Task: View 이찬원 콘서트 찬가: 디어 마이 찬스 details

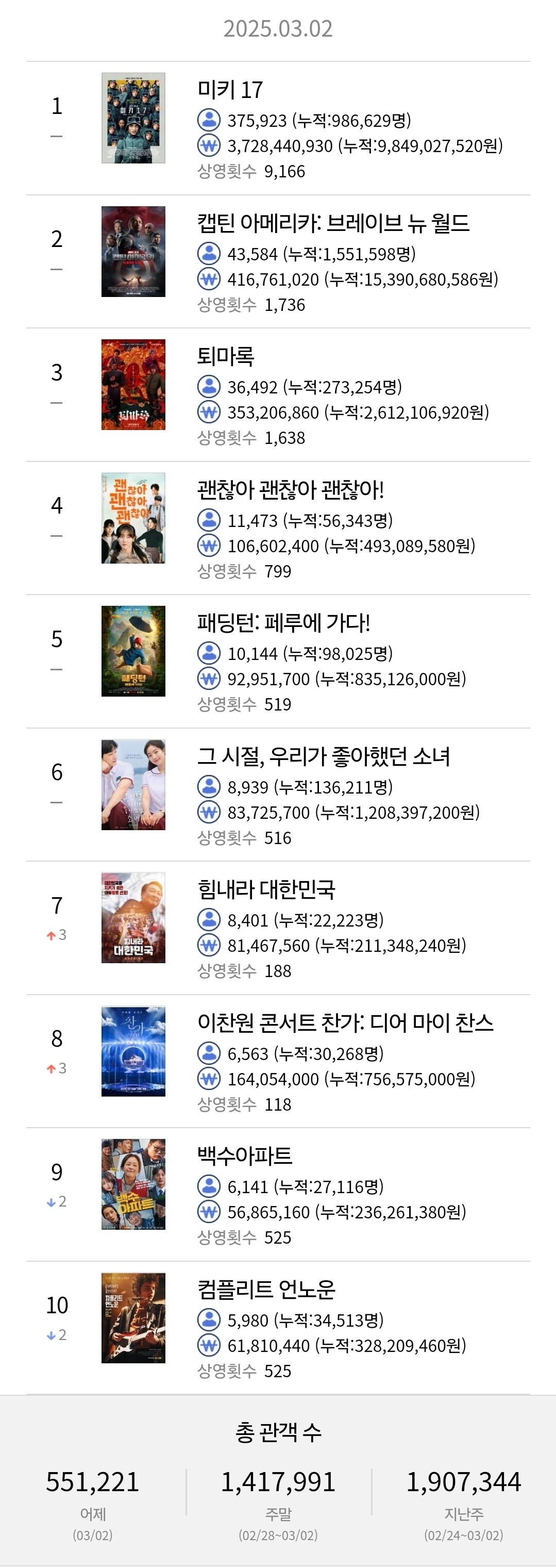Action: click(278, 1062)
